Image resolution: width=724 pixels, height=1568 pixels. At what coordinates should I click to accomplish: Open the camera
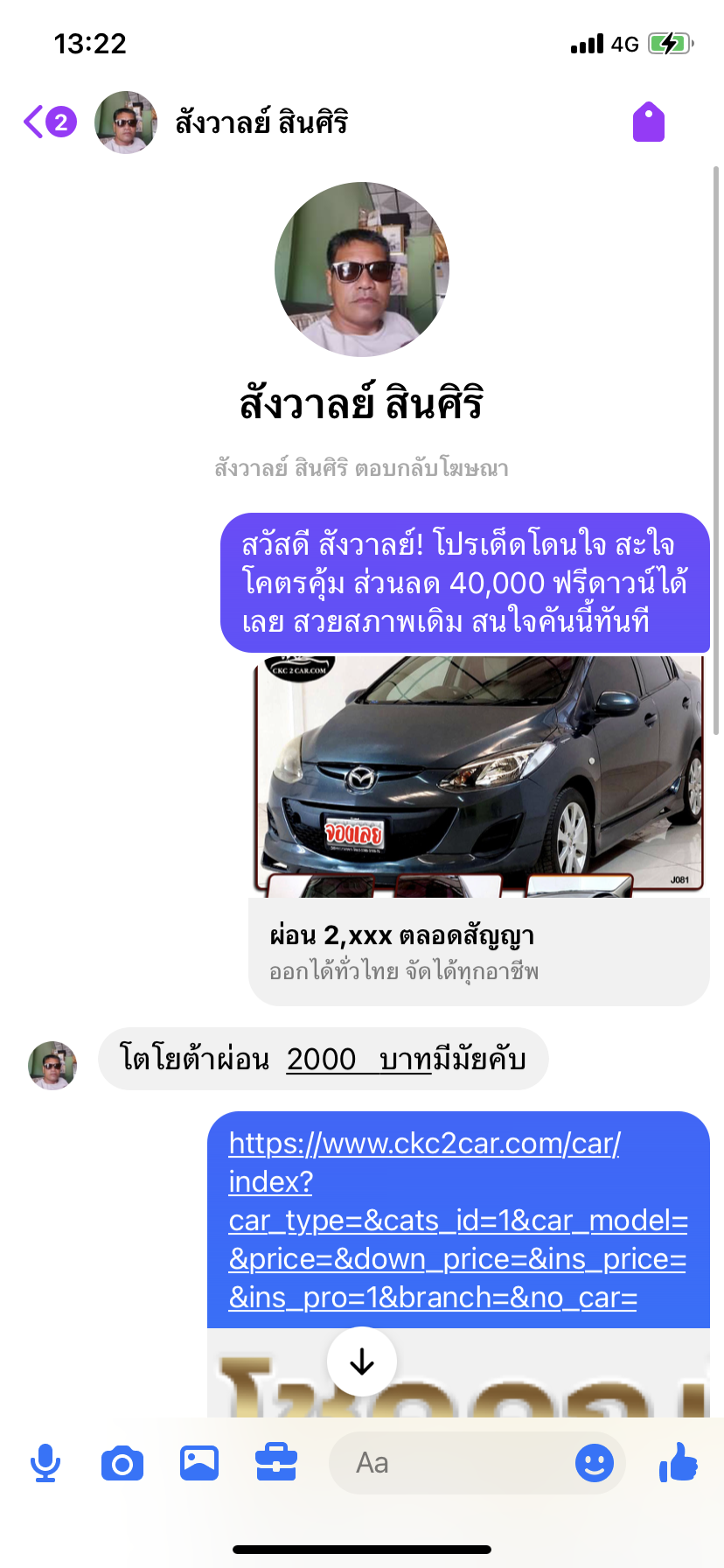[x=122, y=1463]
